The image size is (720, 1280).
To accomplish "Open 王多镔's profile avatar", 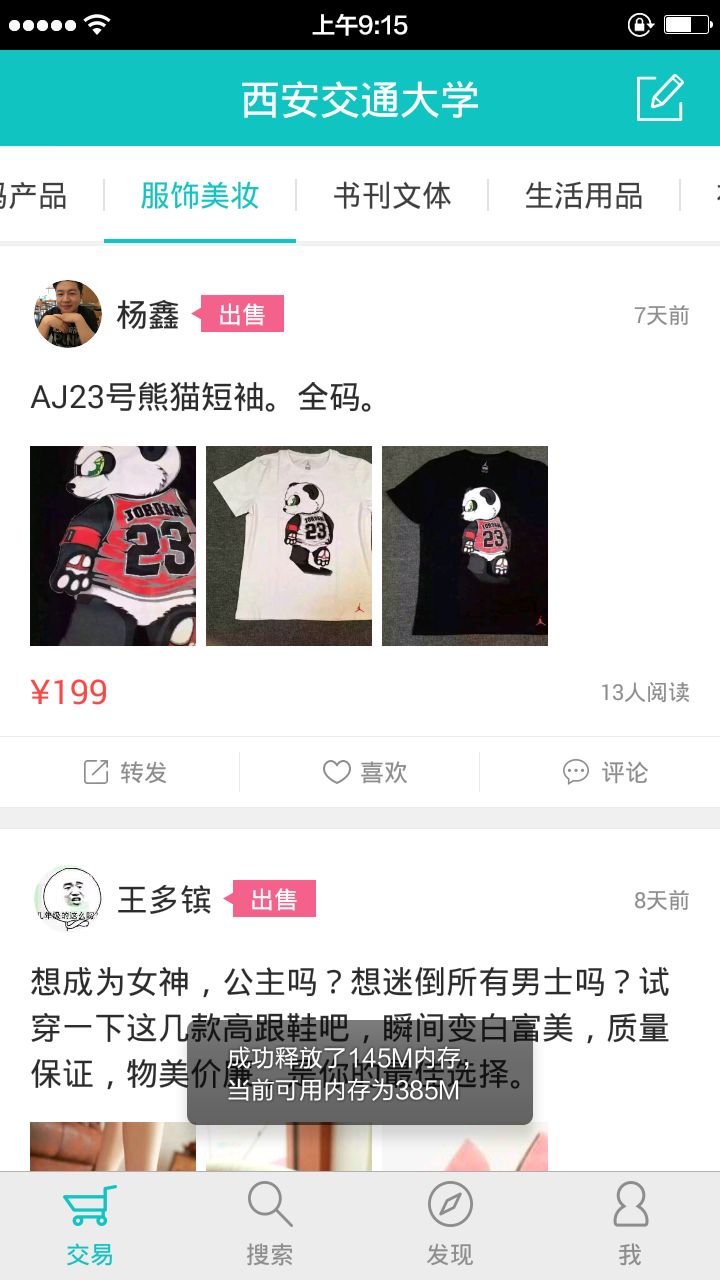I will pos(68,899).
